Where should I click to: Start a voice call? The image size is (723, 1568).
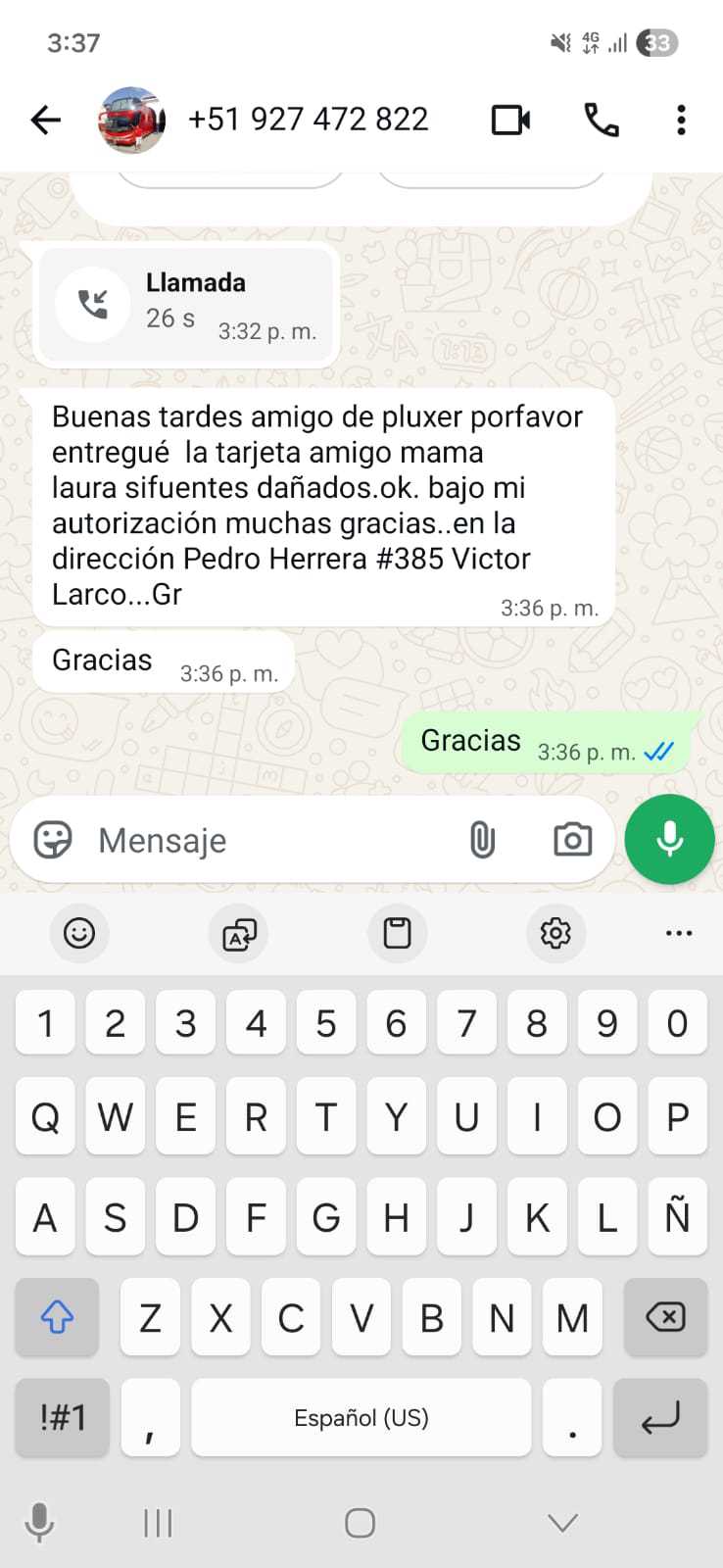[x=601, y=120]
